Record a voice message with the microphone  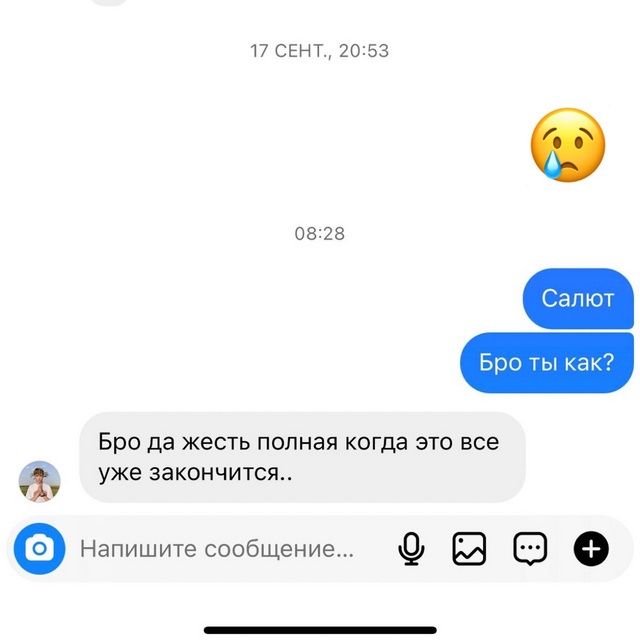[411, 548]
